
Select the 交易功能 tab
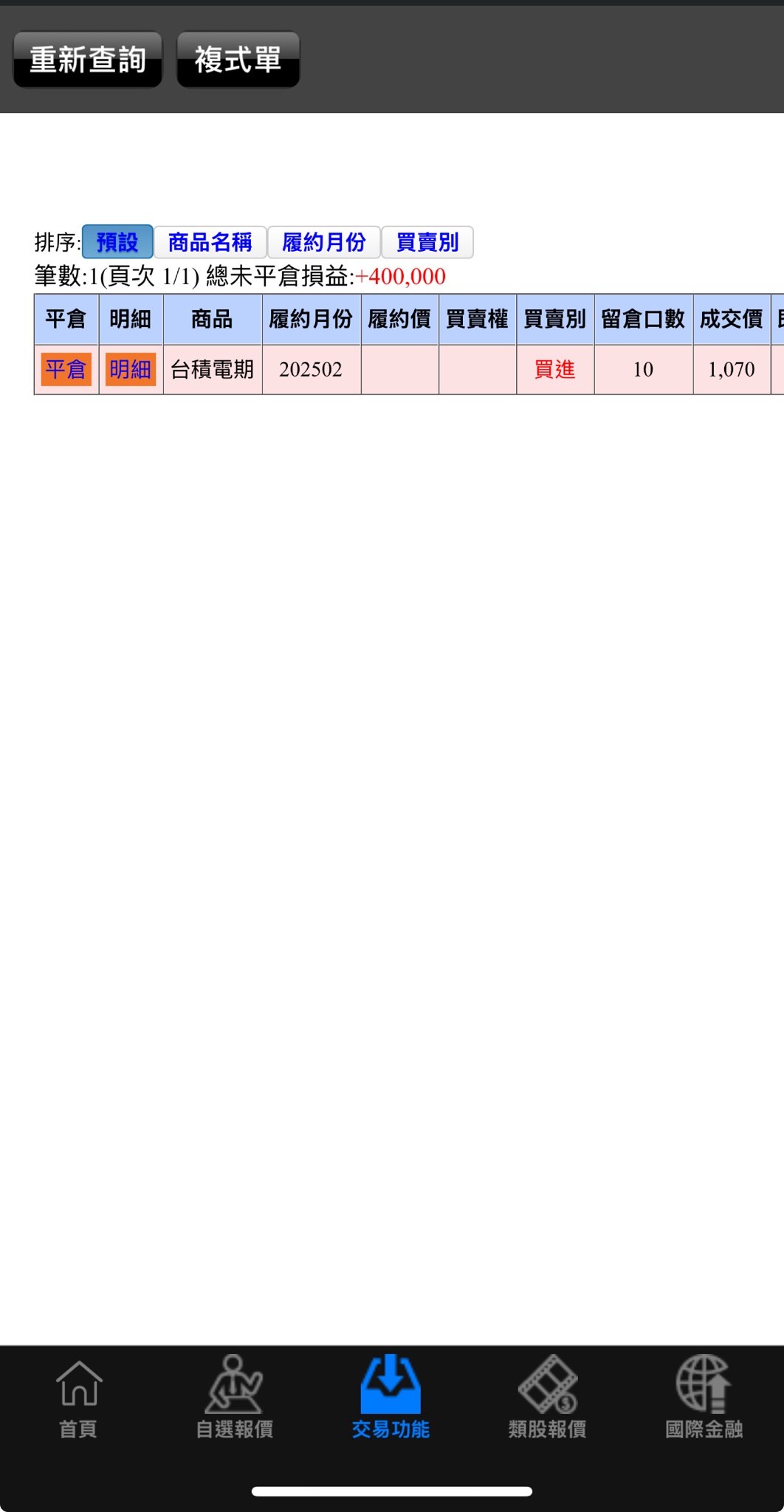tap(391, 1397)
